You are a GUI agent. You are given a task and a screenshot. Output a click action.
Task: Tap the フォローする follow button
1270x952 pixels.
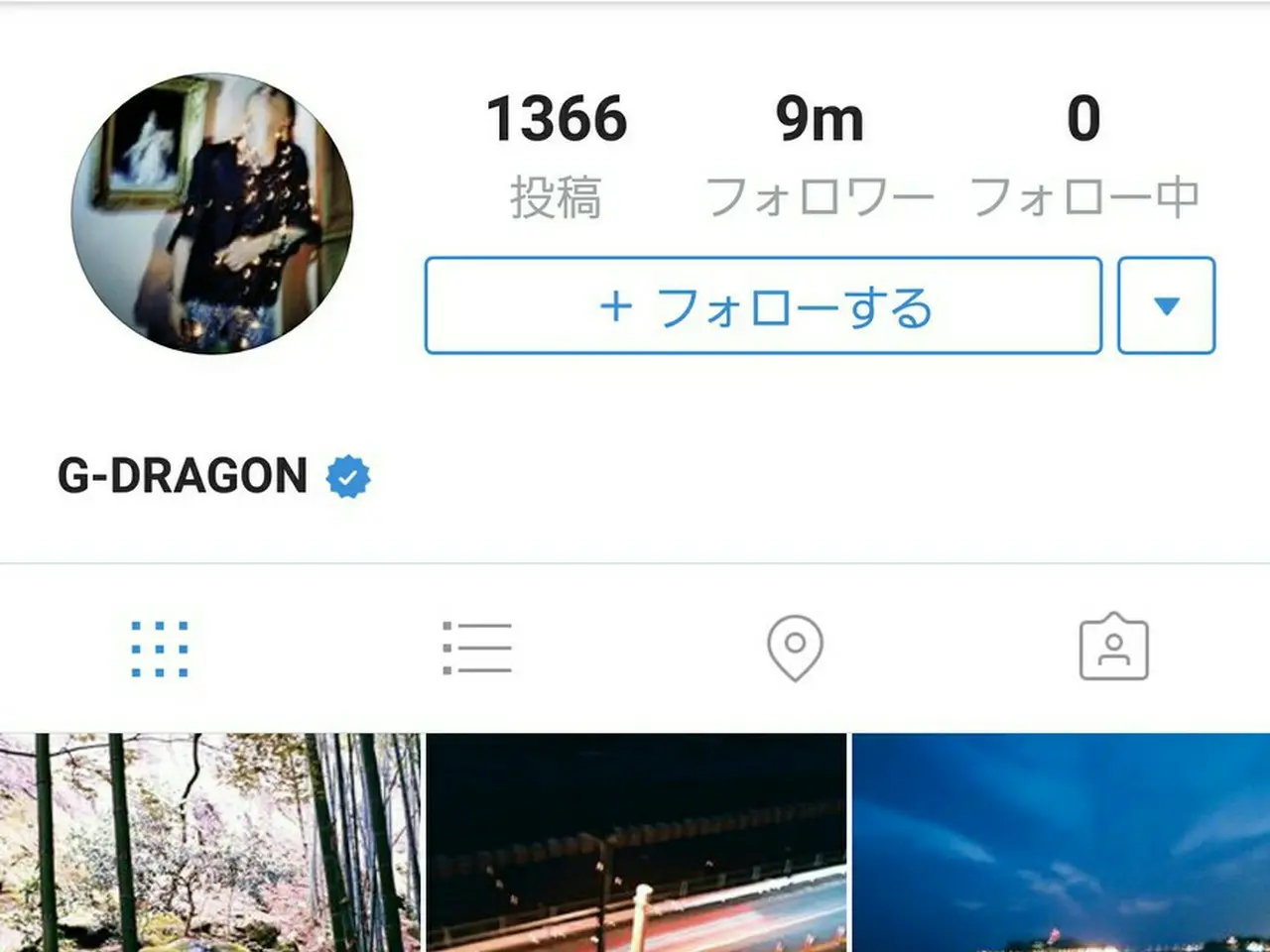[x=763, y=305]
